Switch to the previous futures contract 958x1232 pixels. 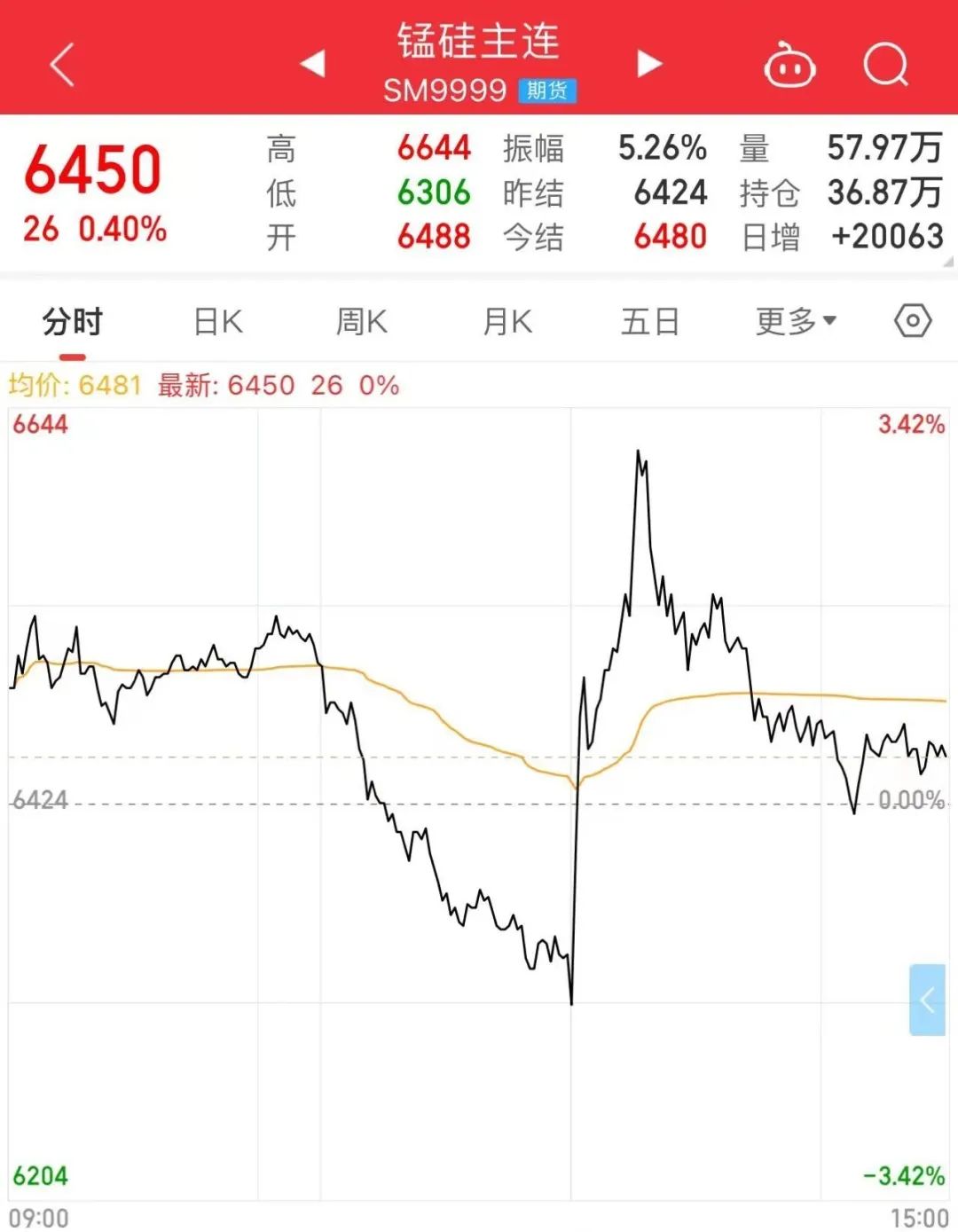pos(312,64)
